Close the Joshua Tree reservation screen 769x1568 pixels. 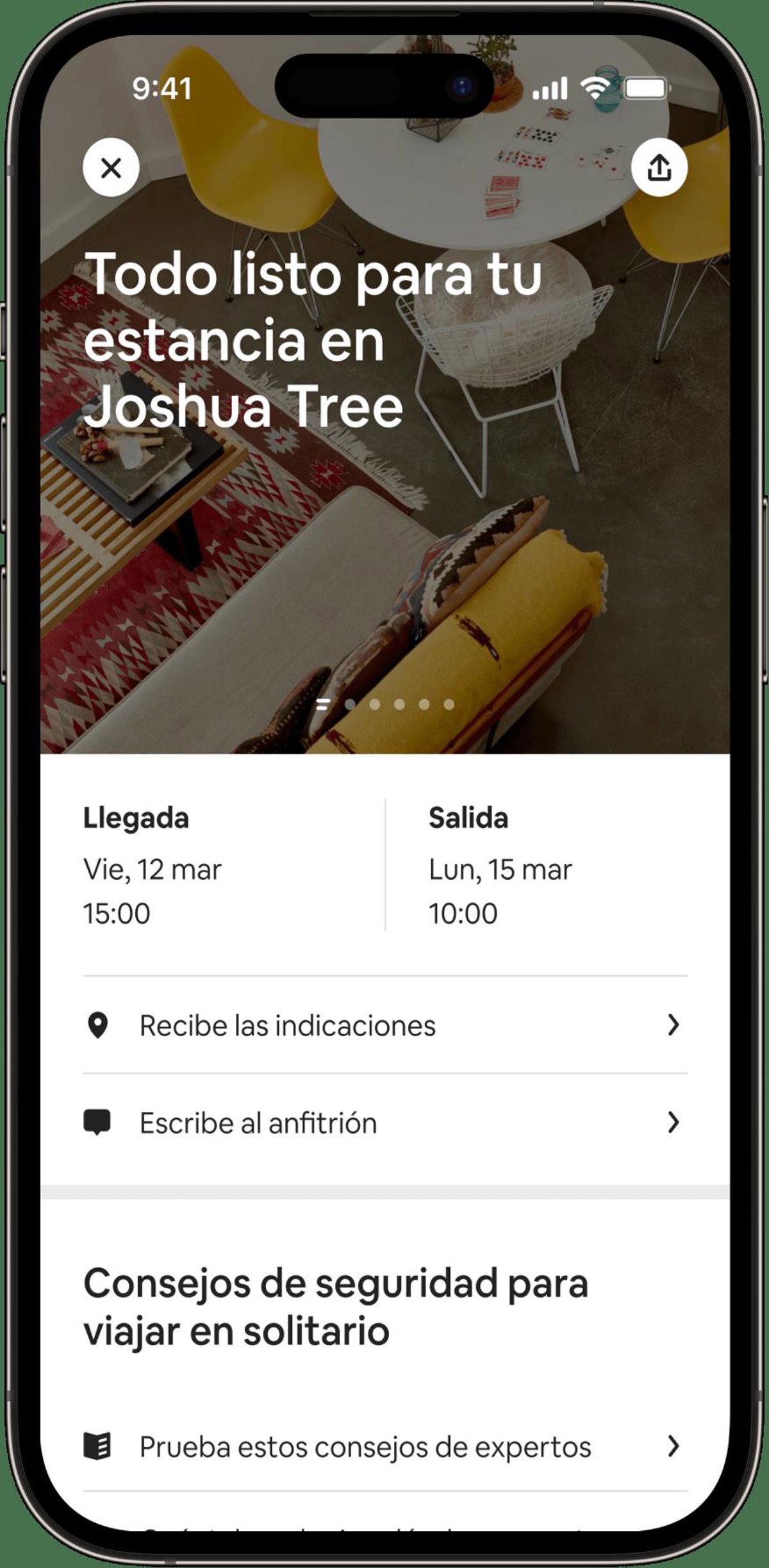tap(111, 168)
